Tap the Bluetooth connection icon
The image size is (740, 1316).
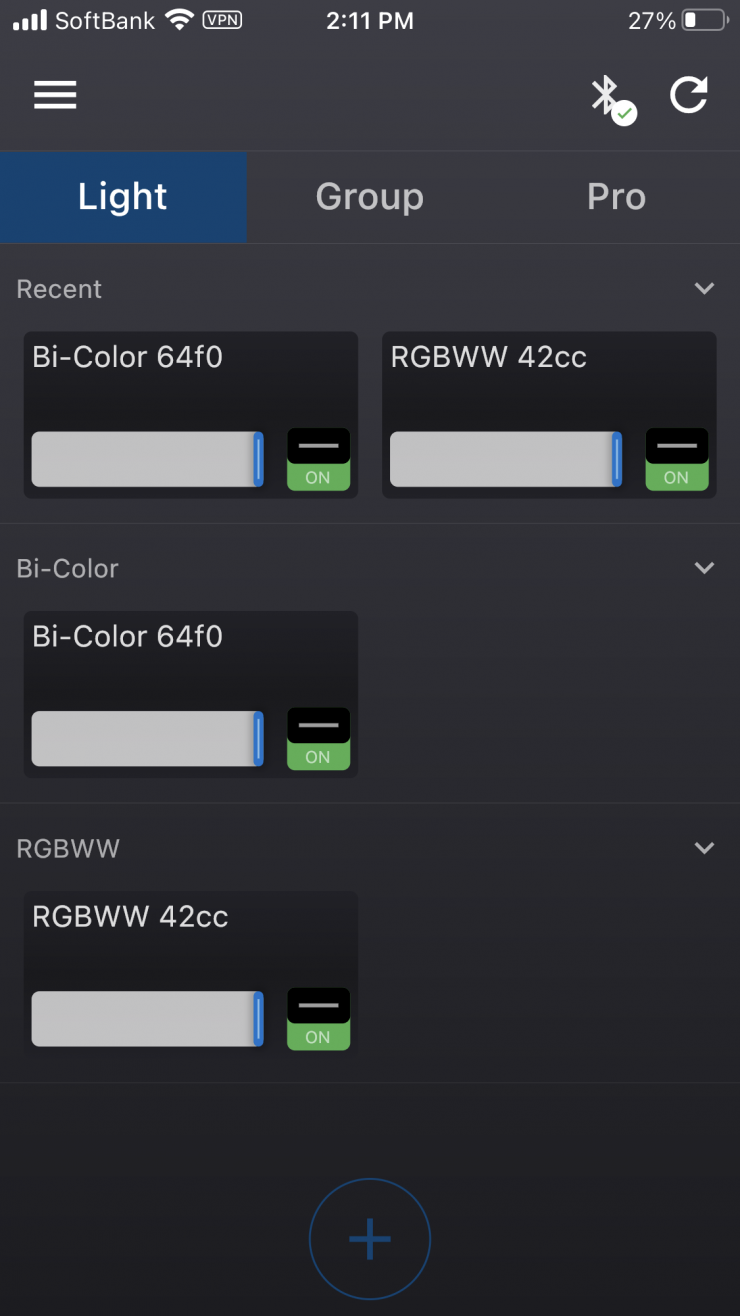pyautogui.click(x=609, y=97)
